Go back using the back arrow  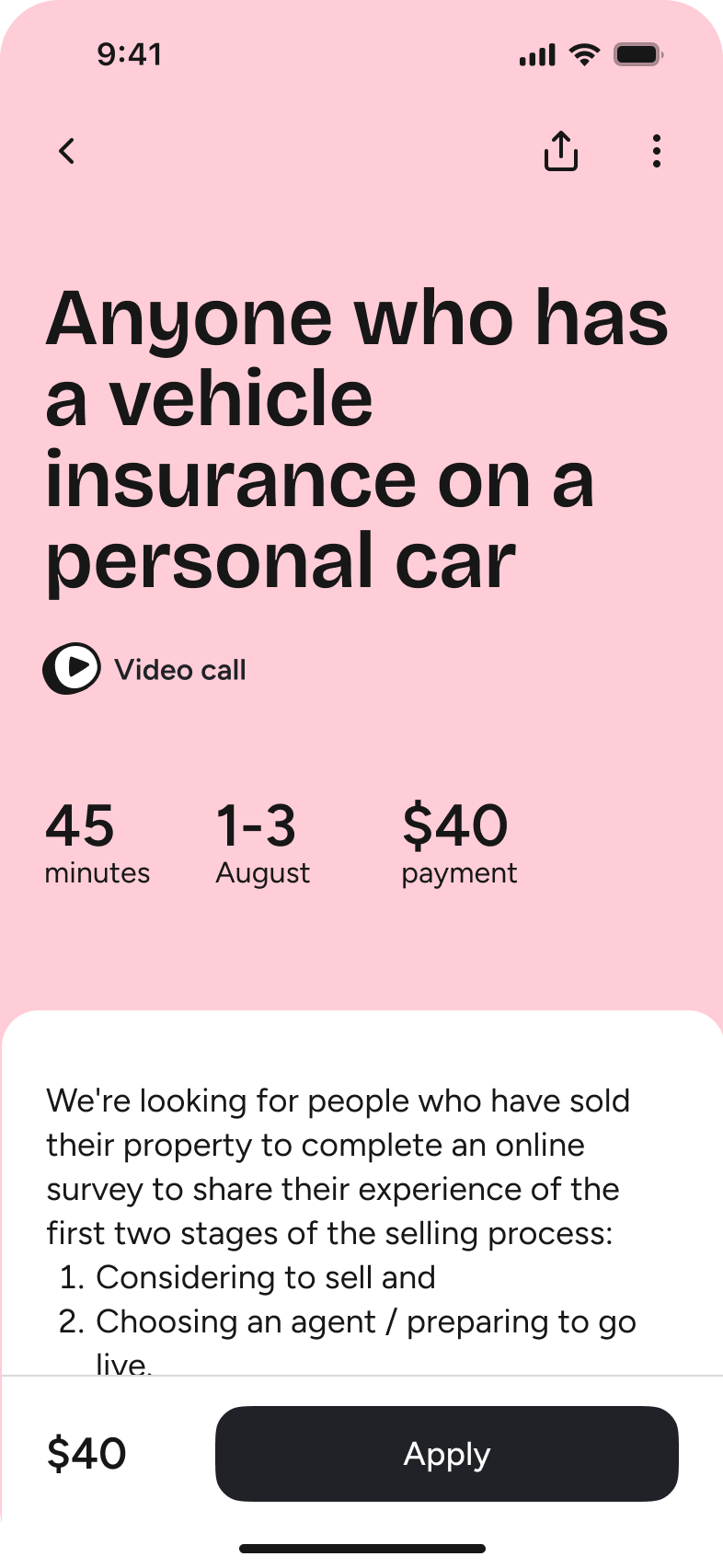click(x=66, y=151)
